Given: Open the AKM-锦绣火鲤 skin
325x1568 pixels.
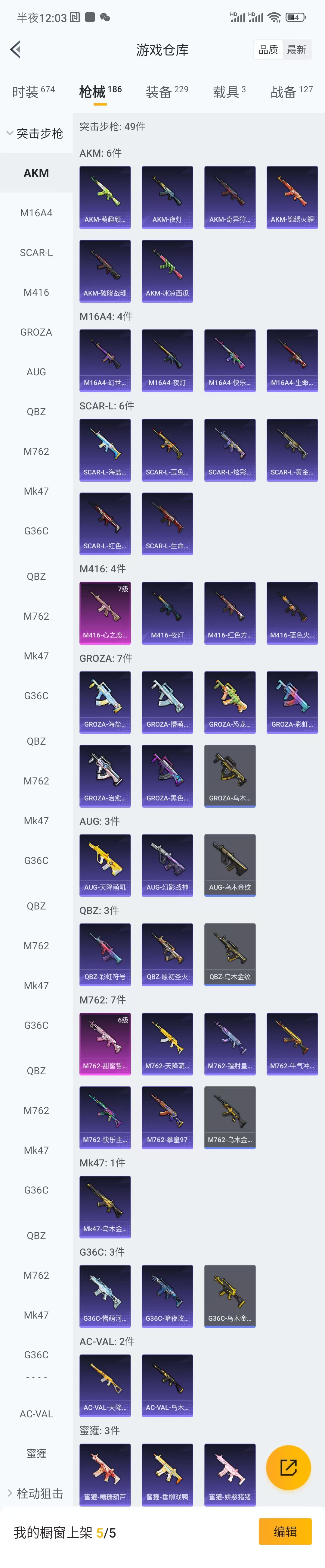Looking at the screenshot, I should [292, 197].
